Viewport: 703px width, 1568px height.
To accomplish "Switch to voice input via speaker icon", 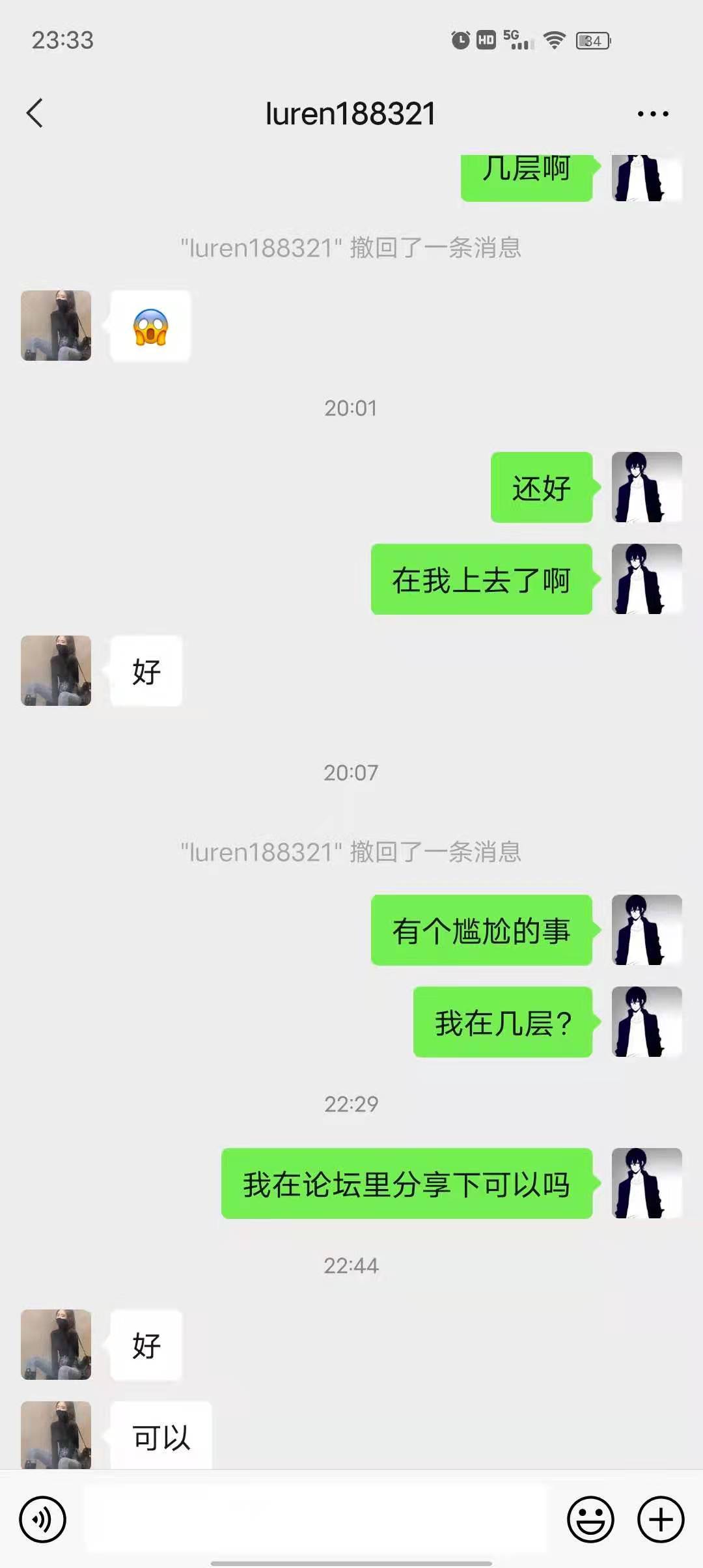I will click(x=42, y=1519).
